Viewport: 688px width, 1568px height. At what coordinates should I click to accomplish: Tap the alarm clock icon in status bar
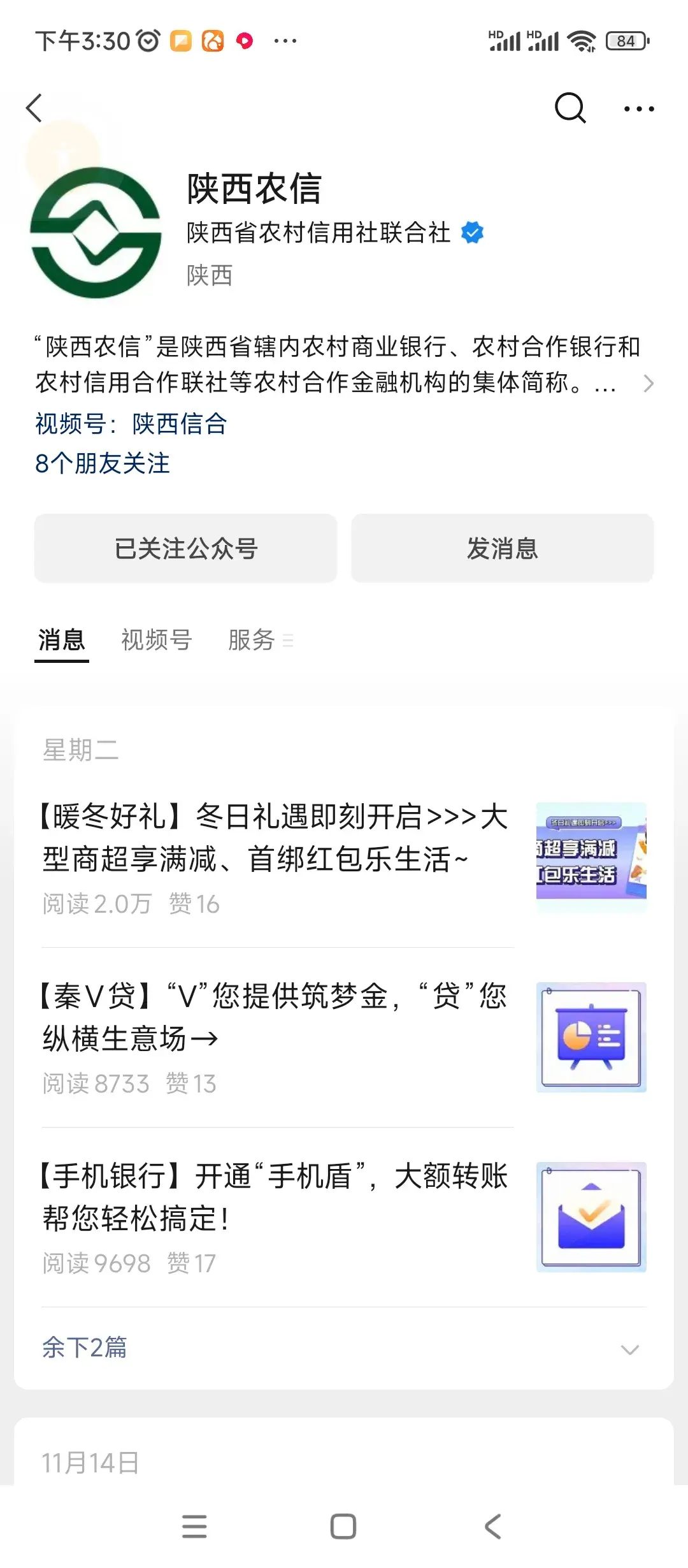[147, 40]
